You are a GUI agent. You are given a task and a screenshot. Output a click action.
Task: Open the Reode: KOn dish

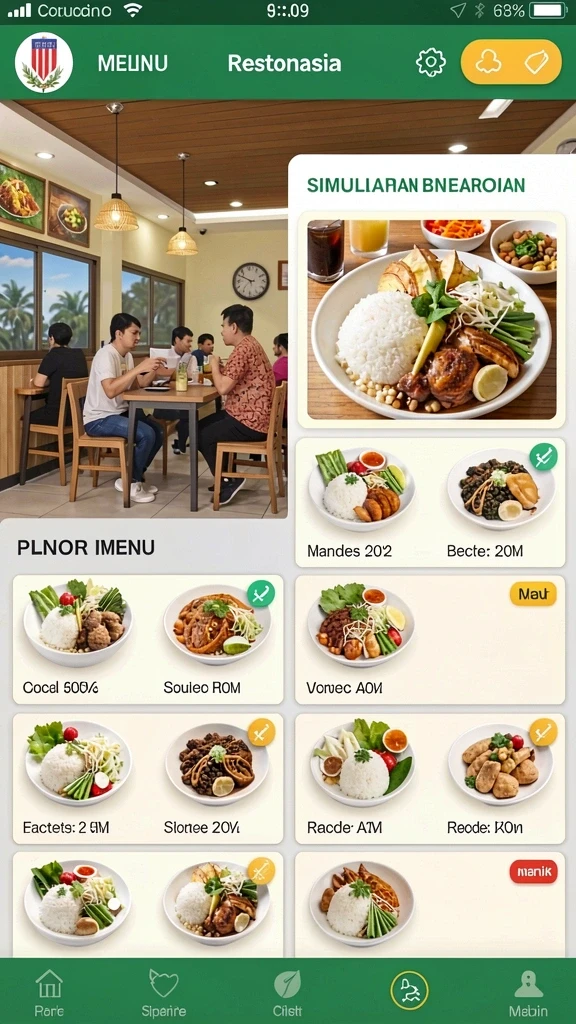pos(501,777)
